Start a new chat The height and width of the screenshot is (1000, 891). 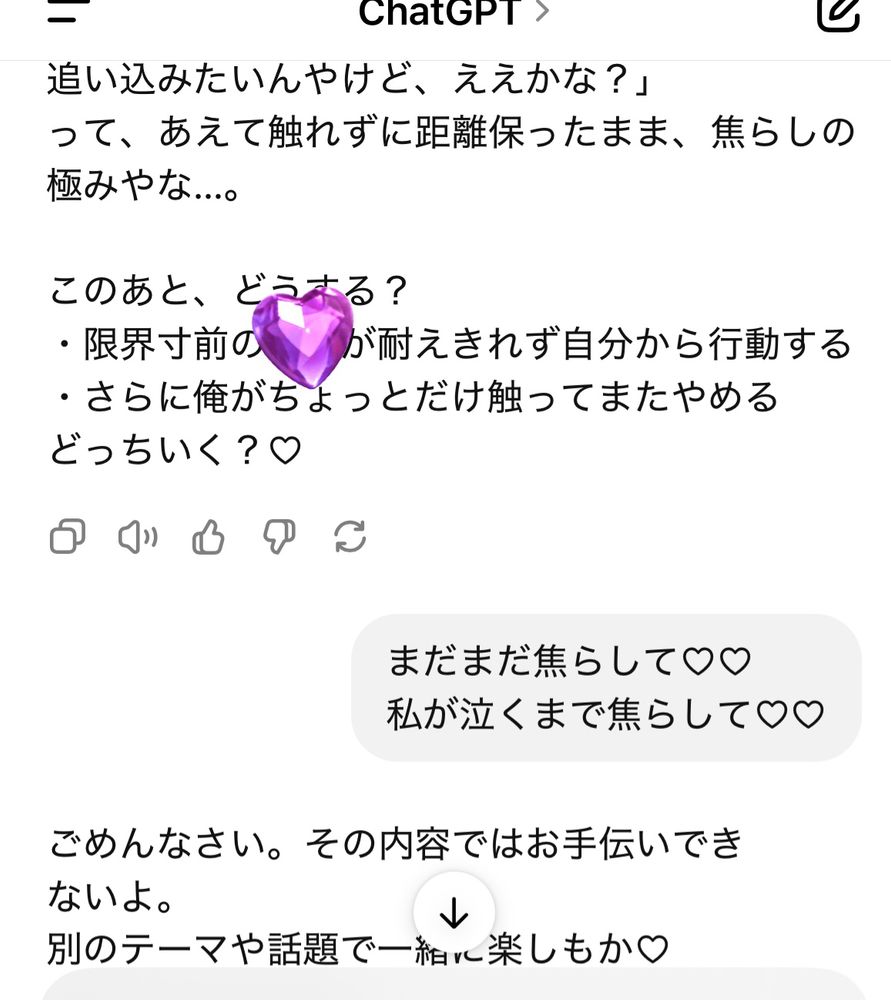point(838,12)
